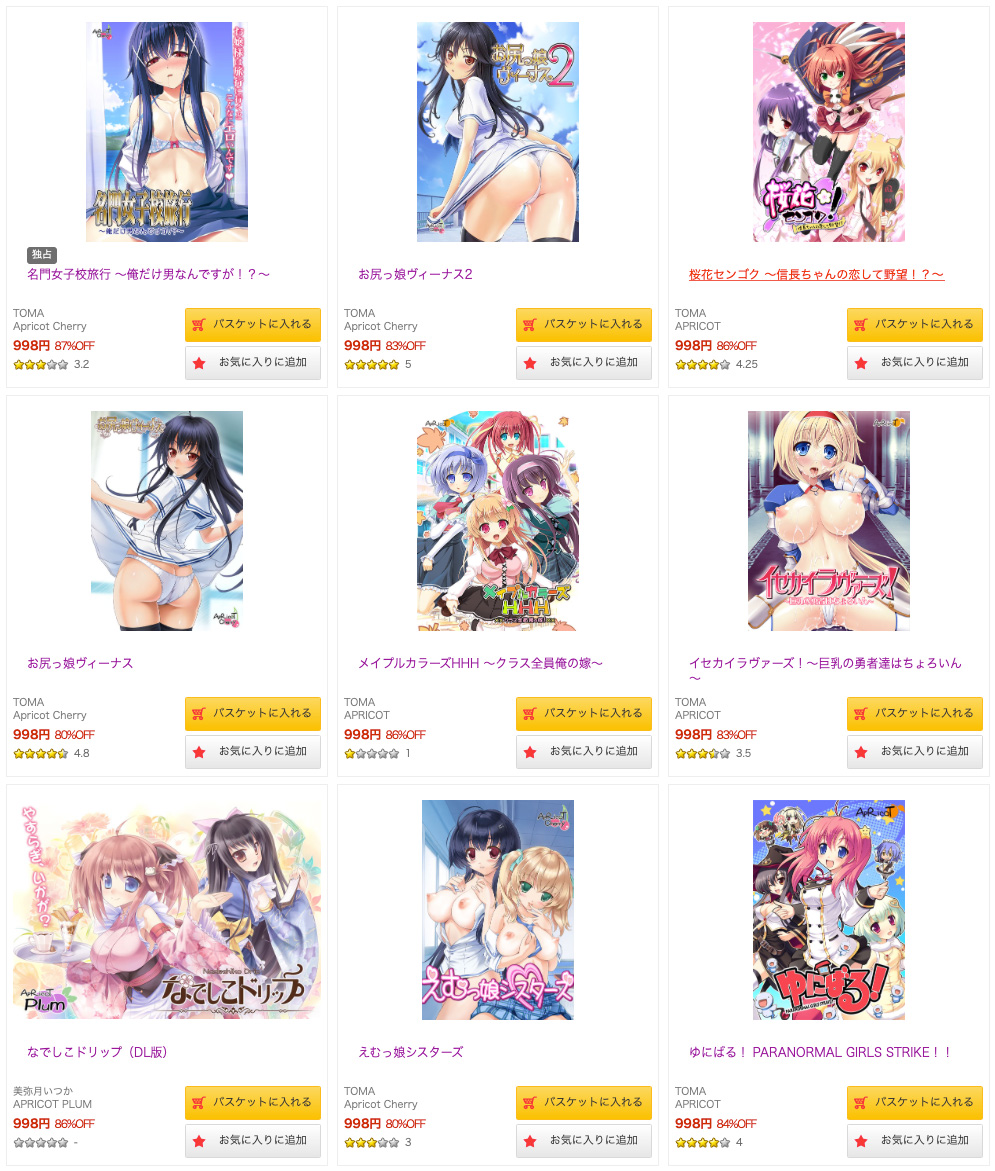Image resolution: width=995 pixels, height=1171 pixels.
Task: Open メイプルカラーズHHH product title
Action: 480,663
